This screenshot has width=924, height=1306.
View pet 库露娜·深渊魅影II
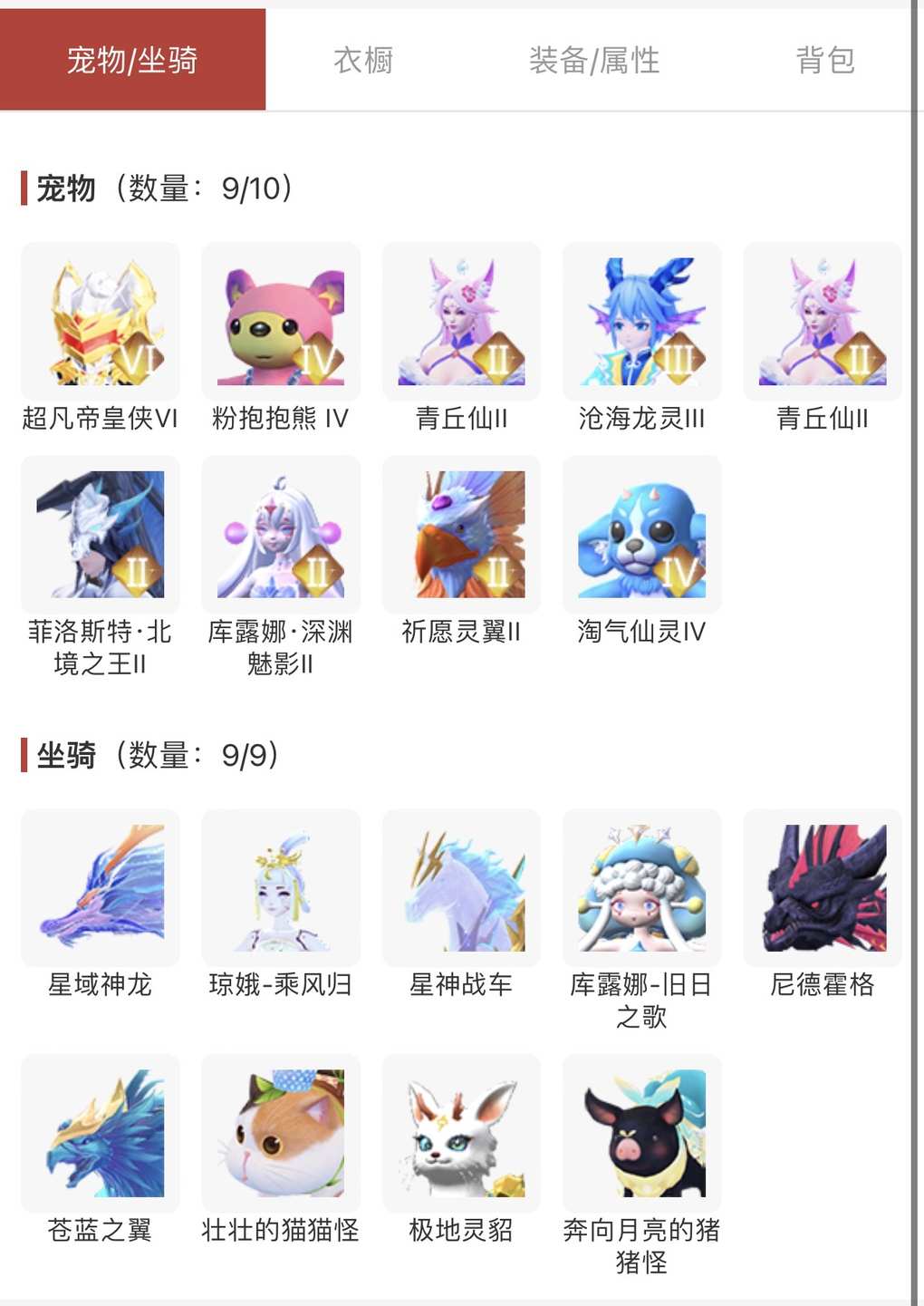(x=281, y=535)
